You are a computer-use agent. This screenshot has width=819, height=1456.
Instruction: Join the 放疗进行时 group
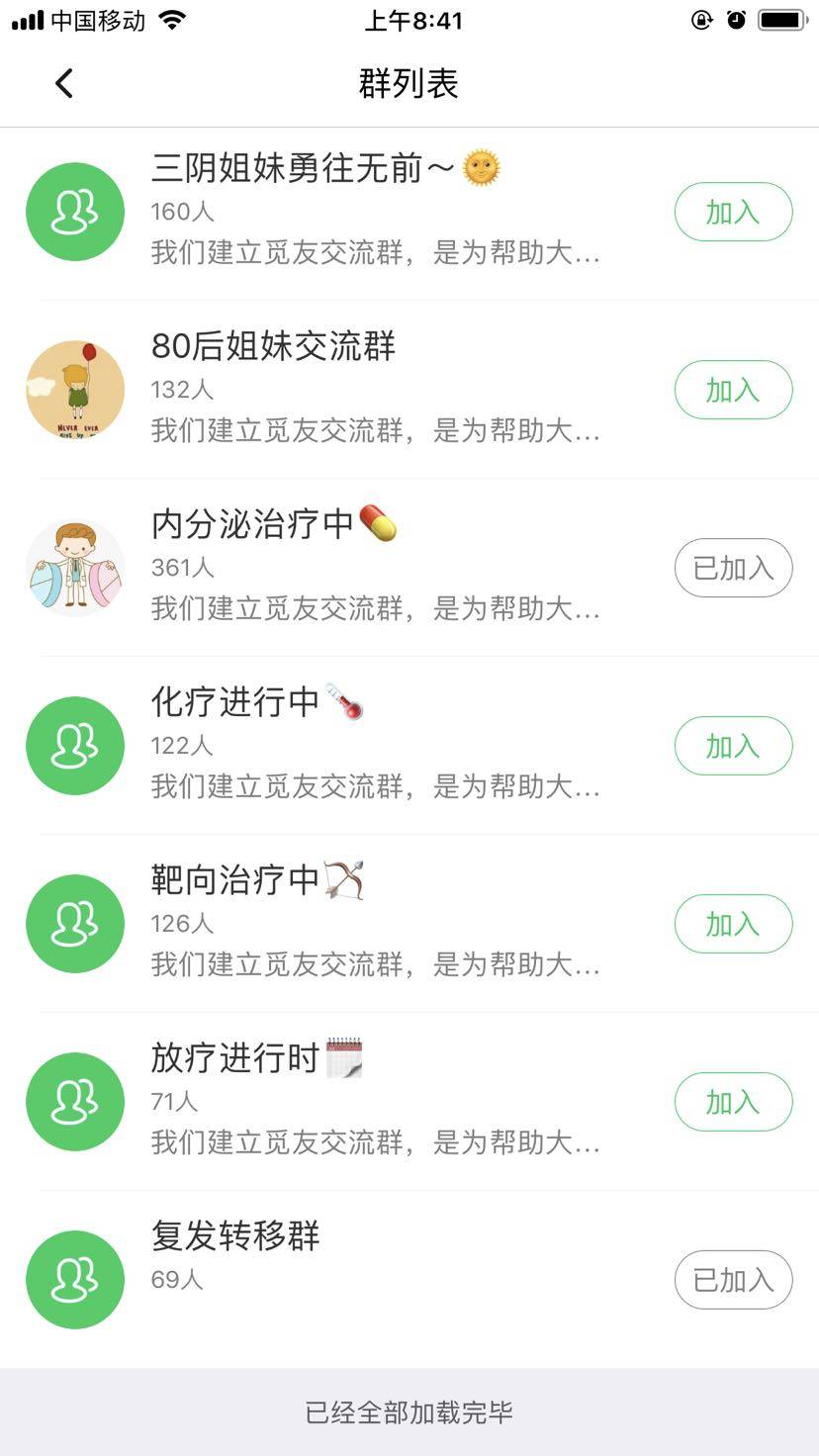(x=733, y=1102)
